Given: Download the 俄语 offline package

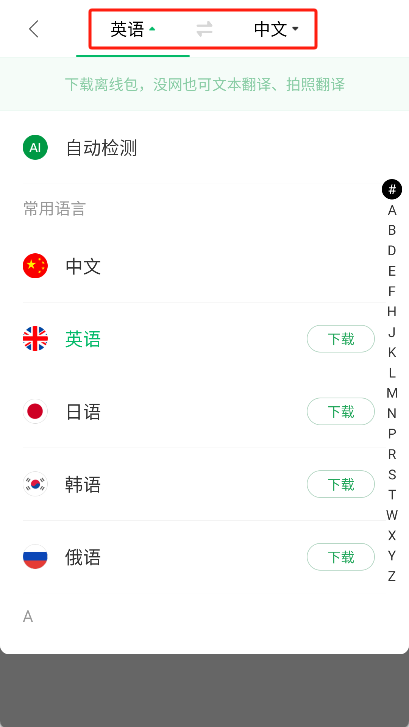Looking at the screenshot, I should point(341,557).
